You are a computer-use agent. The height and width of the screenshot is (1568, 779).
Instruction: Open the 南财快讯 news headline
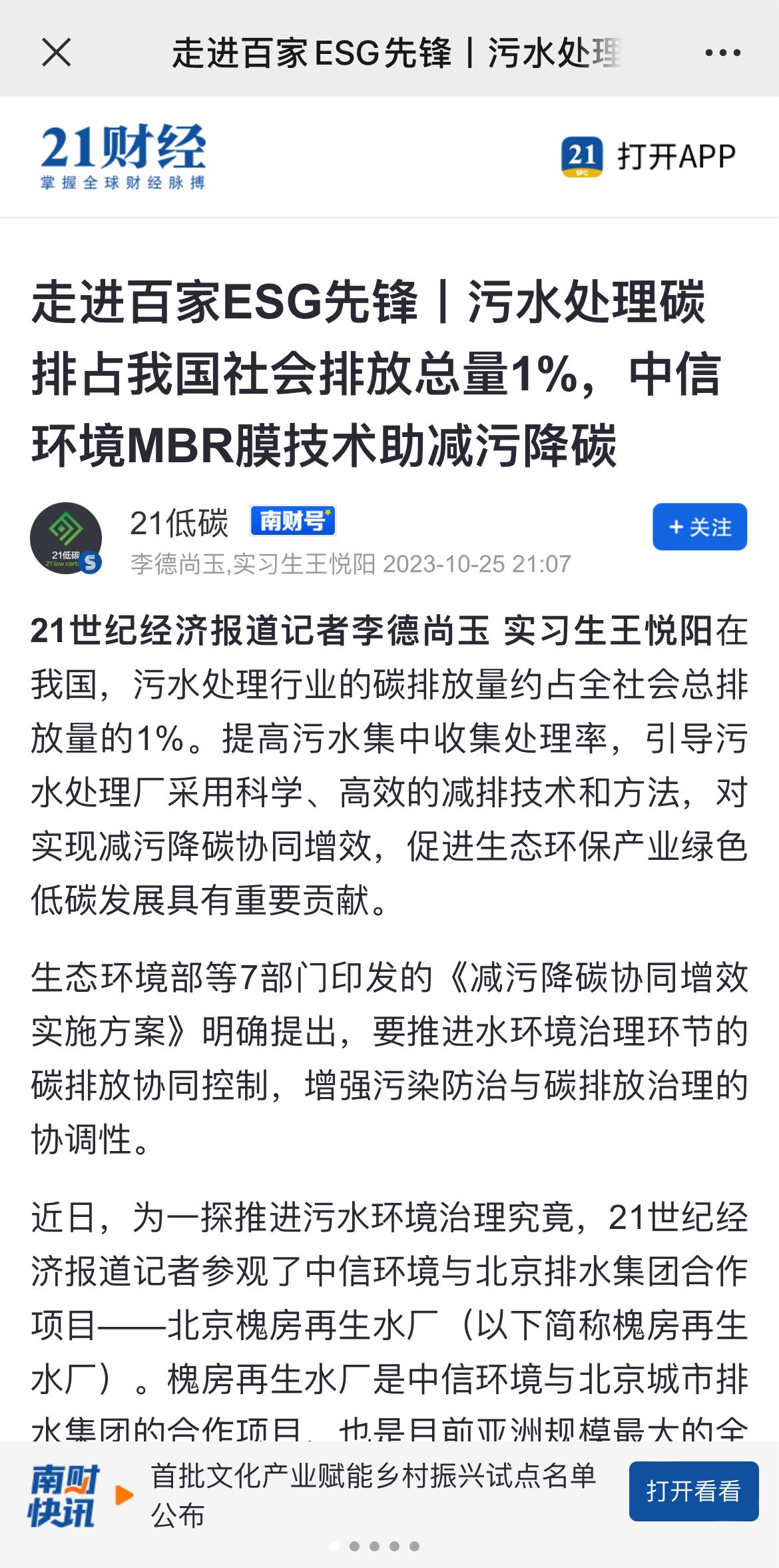373,1495
